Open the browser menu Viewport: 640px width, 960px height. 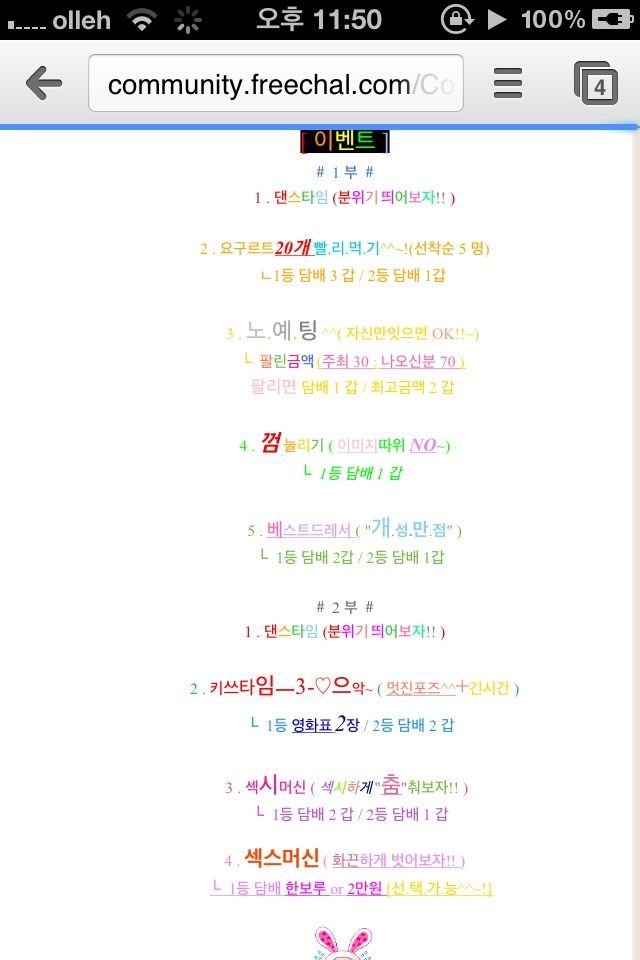pos(508,83)
